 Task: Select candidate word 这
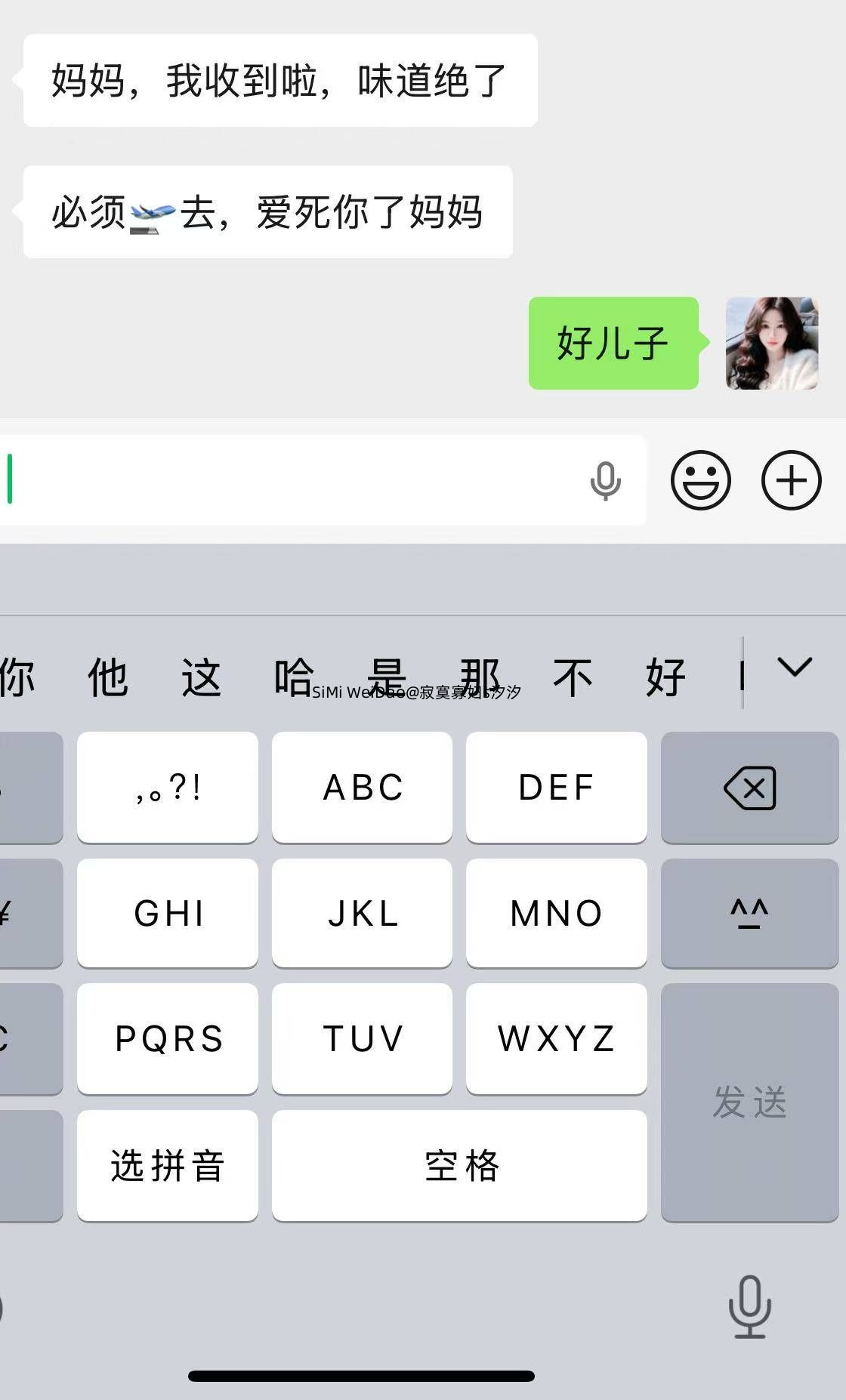[201, 677]
